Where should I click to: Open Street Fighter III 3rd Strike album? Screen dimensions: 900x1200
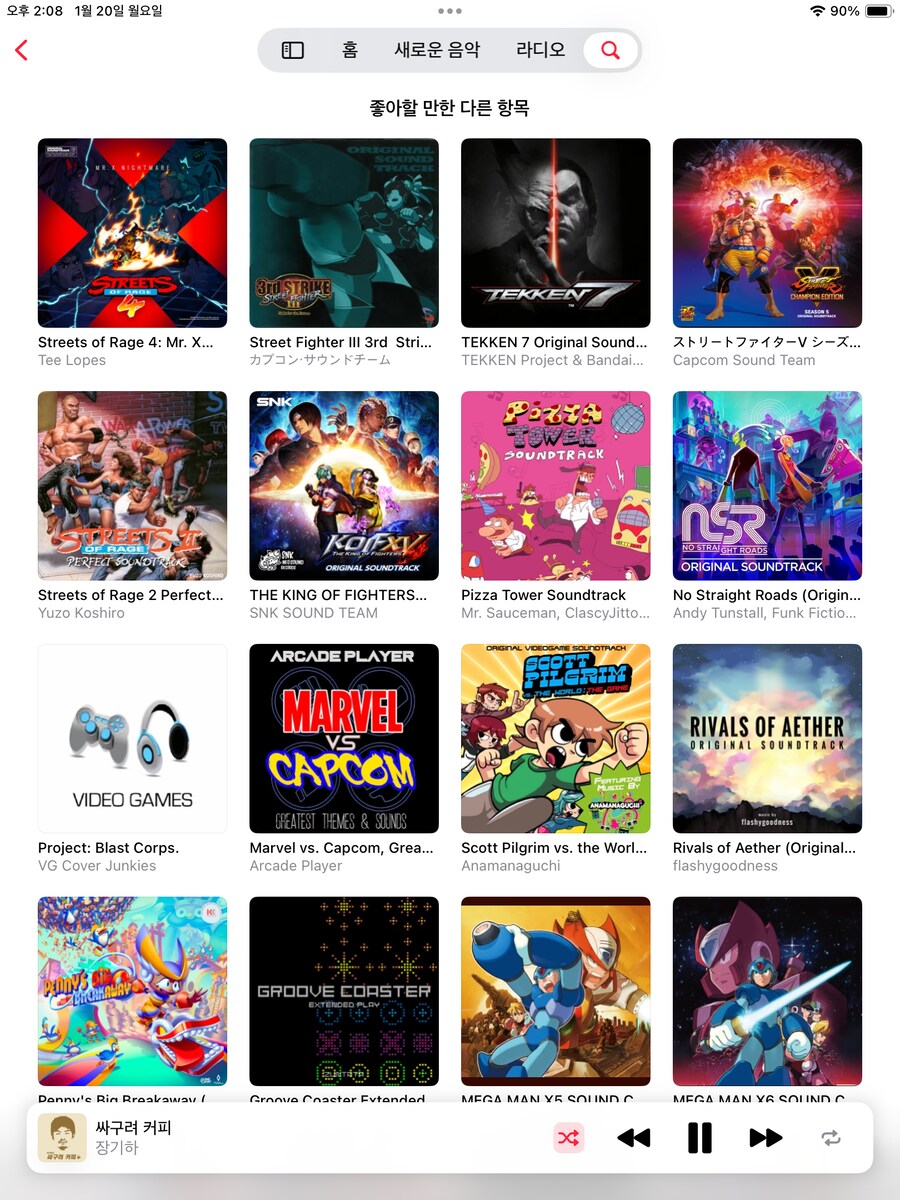[x=344, y=233]
